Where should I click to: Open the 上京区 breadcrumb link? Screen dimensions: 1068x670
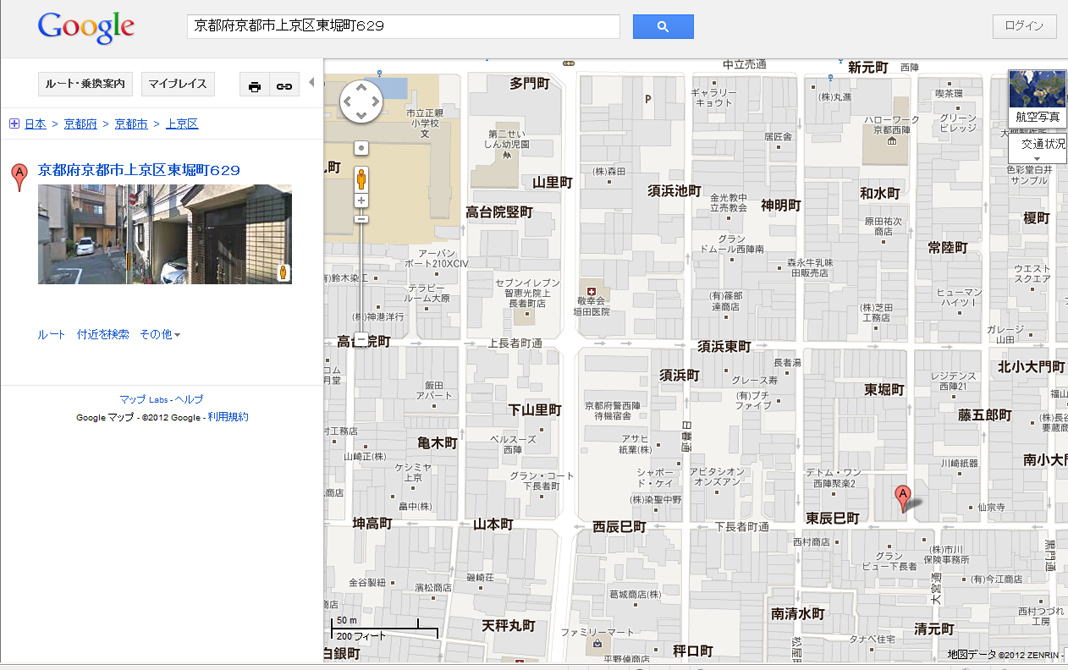point(181,124)
